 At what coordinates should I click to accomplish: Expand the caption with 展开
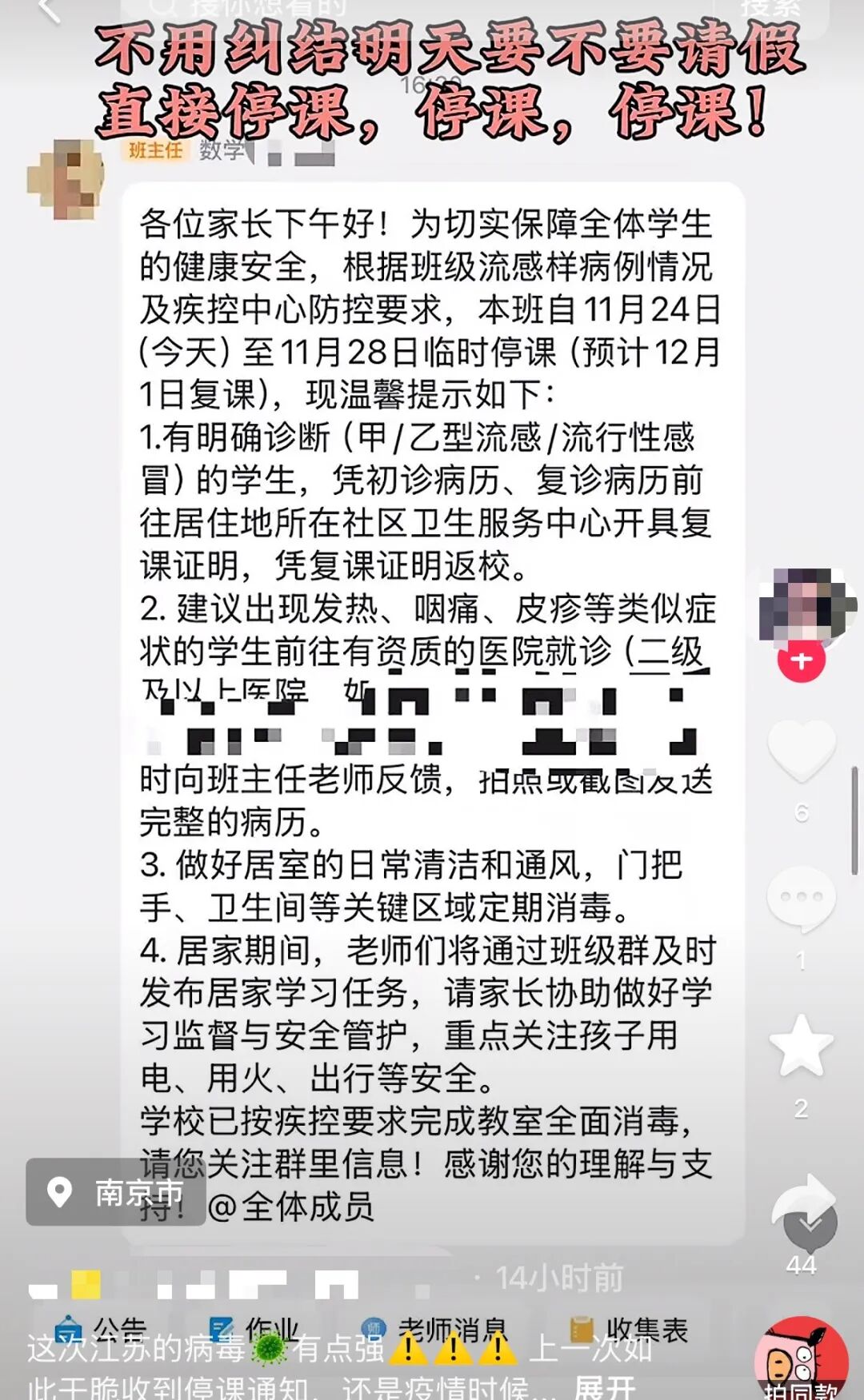click(605, 1388)
